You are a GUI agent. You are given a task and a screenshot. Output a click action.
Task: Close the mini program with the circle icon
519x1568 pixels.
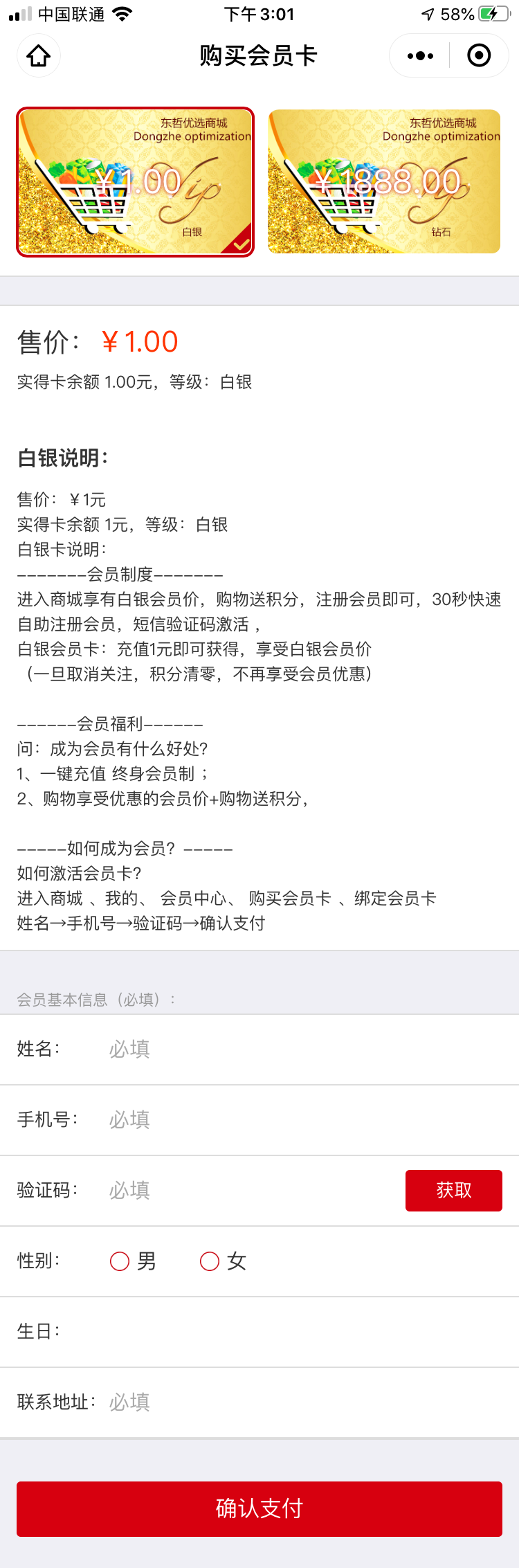pos(479,55)
